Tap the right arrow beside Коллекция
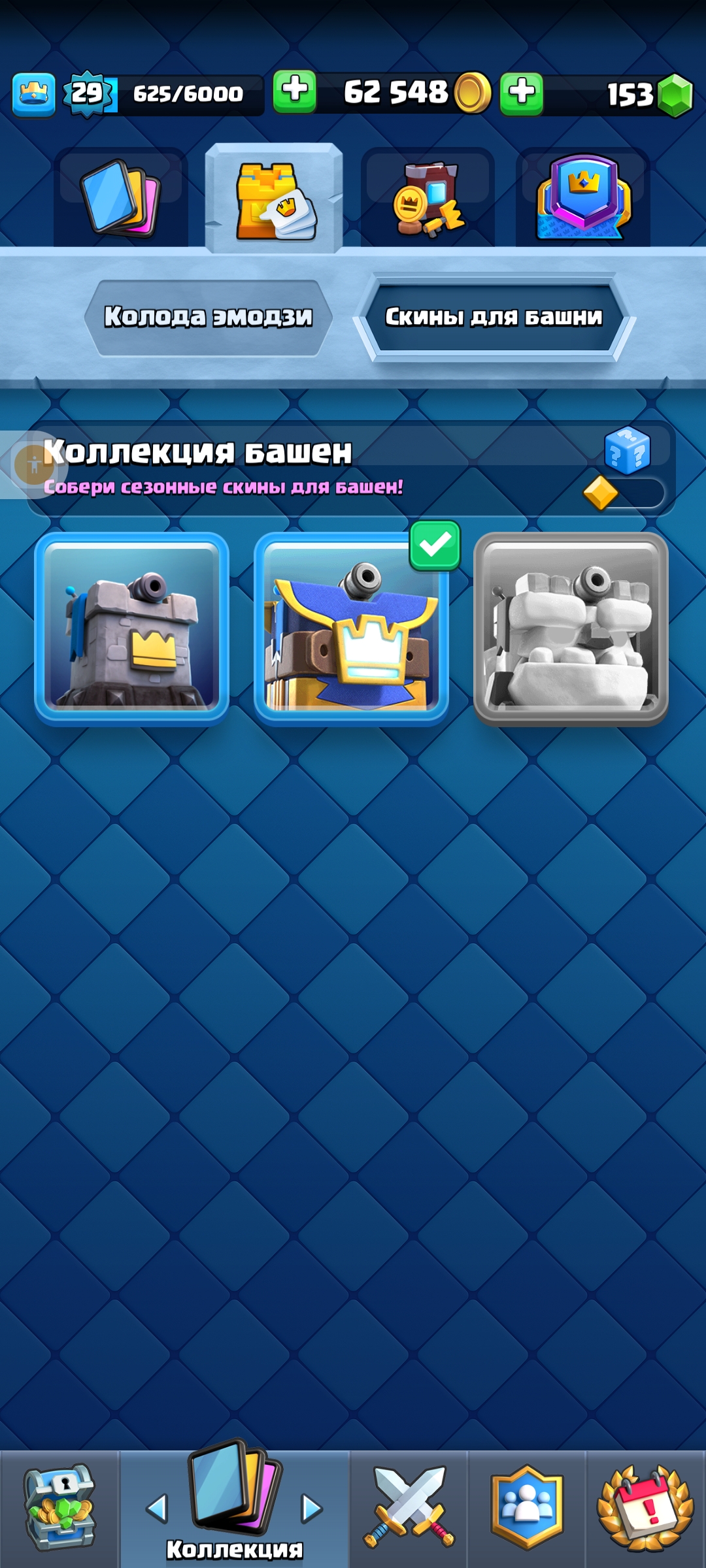Viewport: 706px width, 1568px height. click(312, 1509)
